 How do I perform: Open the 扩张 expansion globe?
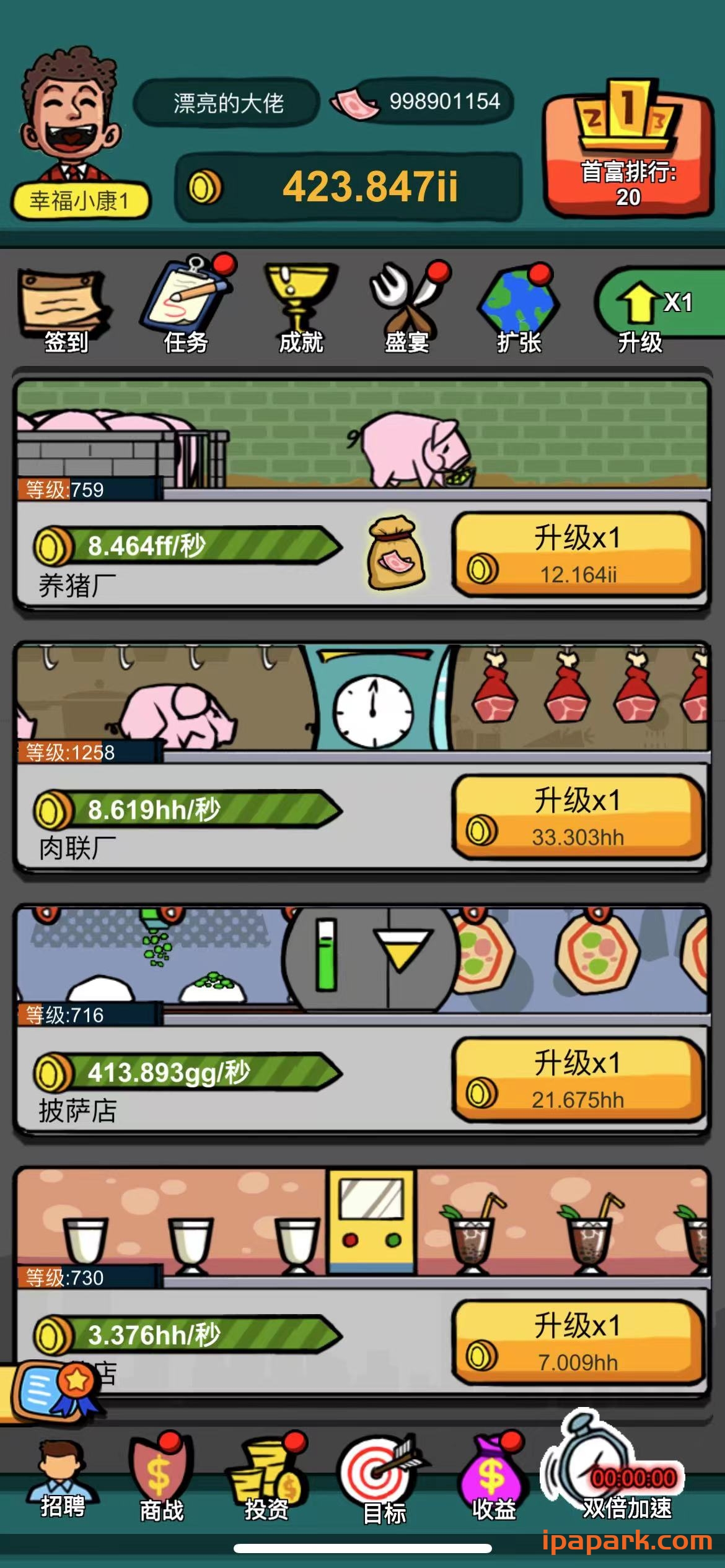click(519, 308)
